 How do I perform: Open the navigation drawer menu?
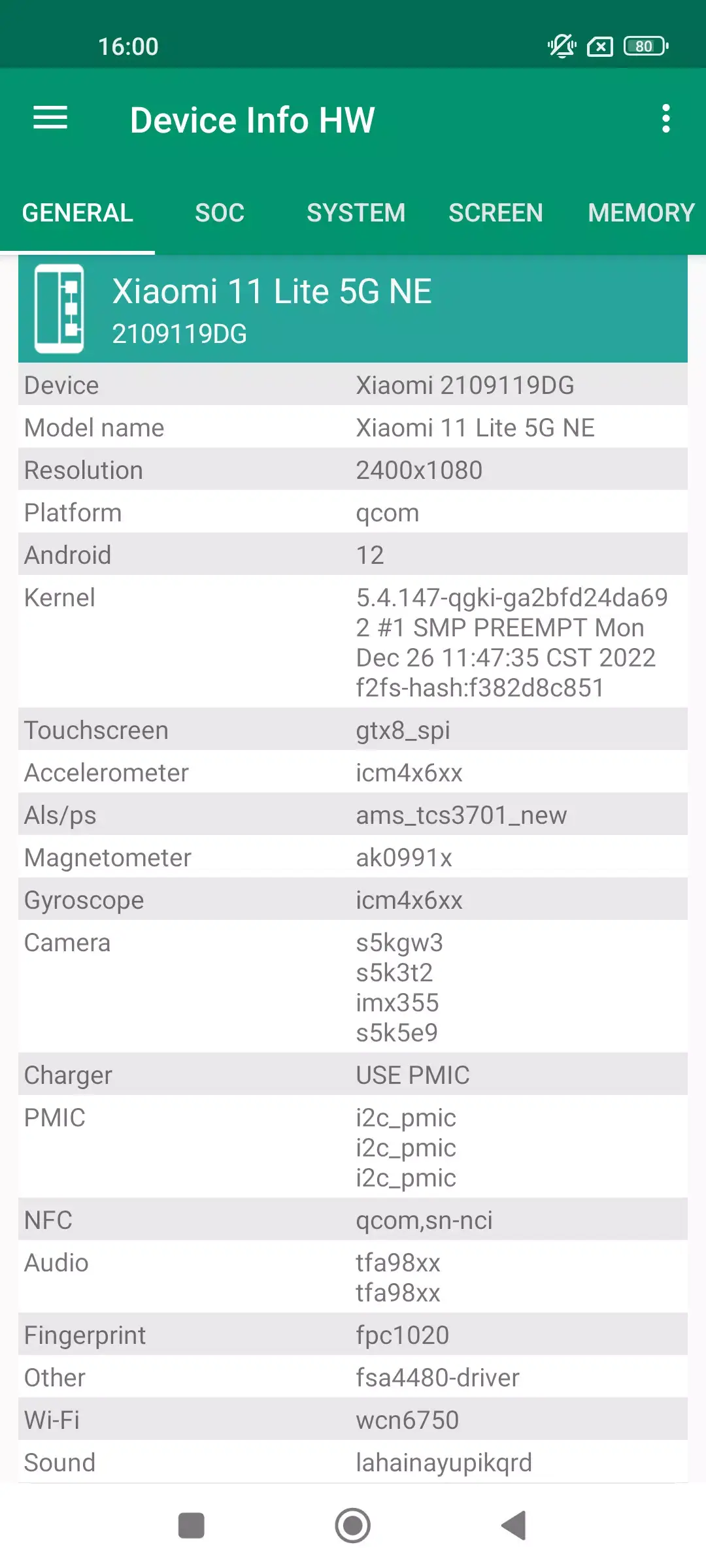pyautogui.click(x=49, y=119)
